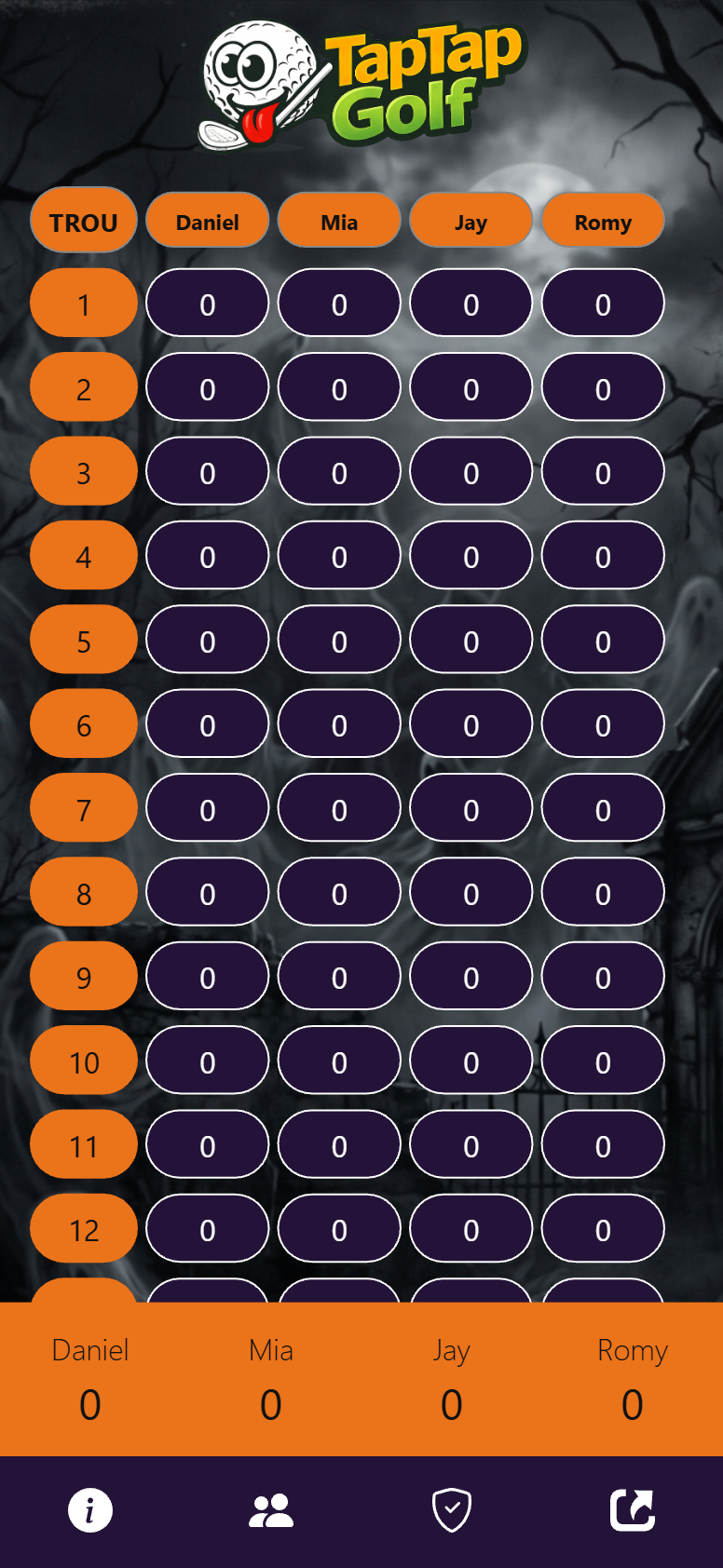Image resolution: width=723 pixels, height=1568 pixels.
Task: Tap the shield checkmark icon
Action: pos(452,1510)
